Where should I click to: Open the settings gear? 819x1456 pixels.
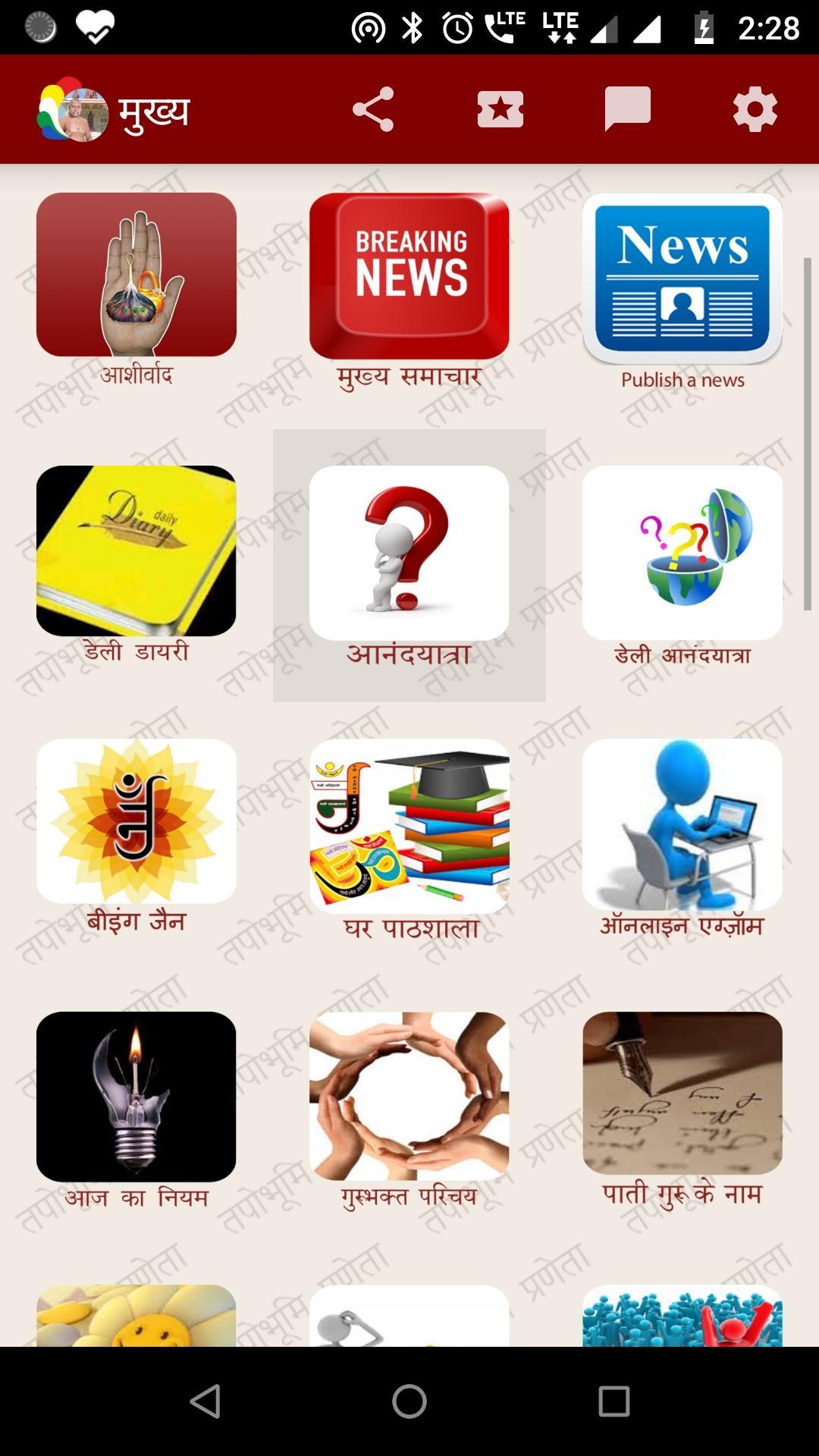(755, 109)
